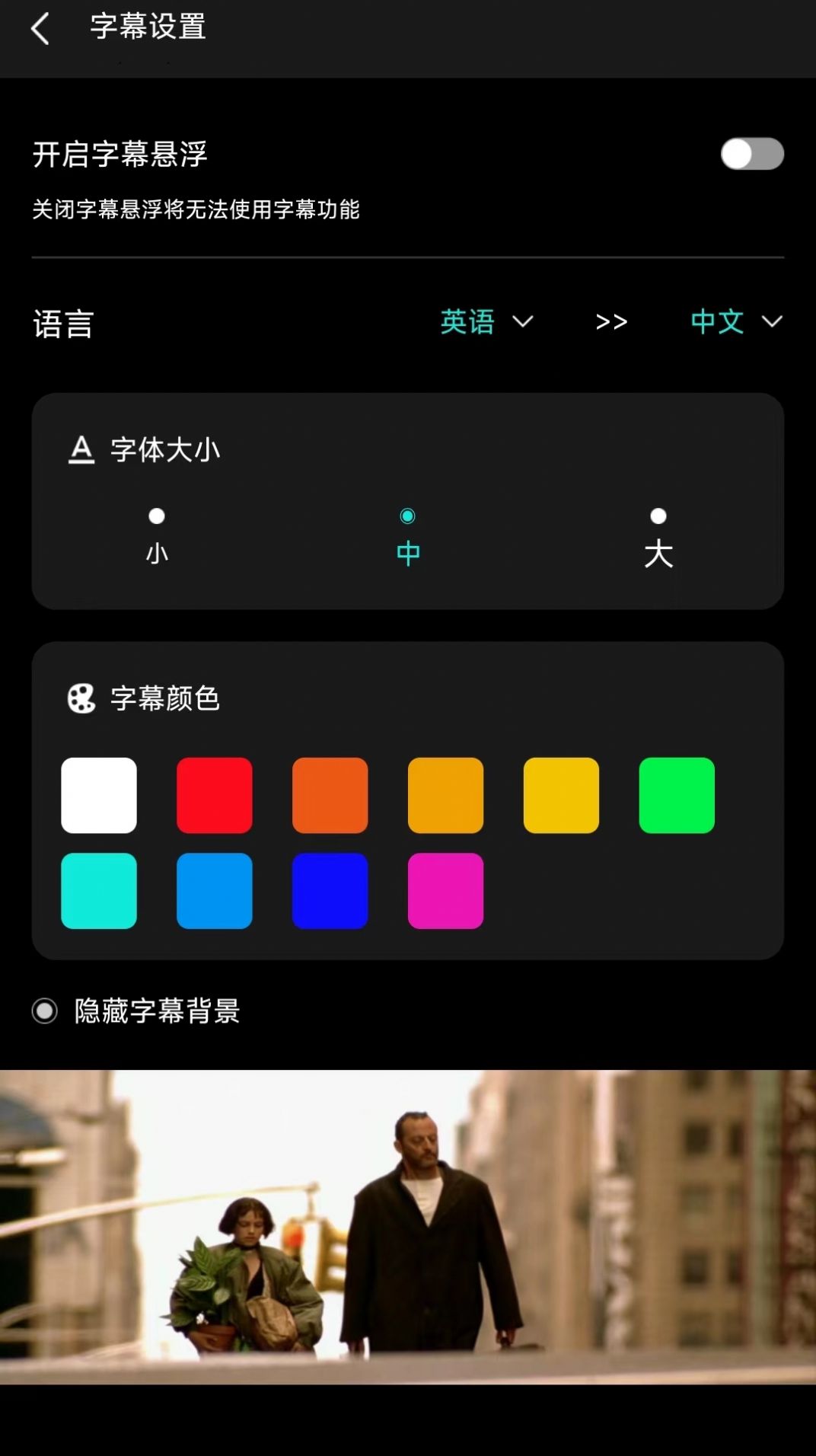Select medium font size 中
The height and width of the screenshot is (1456, 816).
[x=408, y=536]
